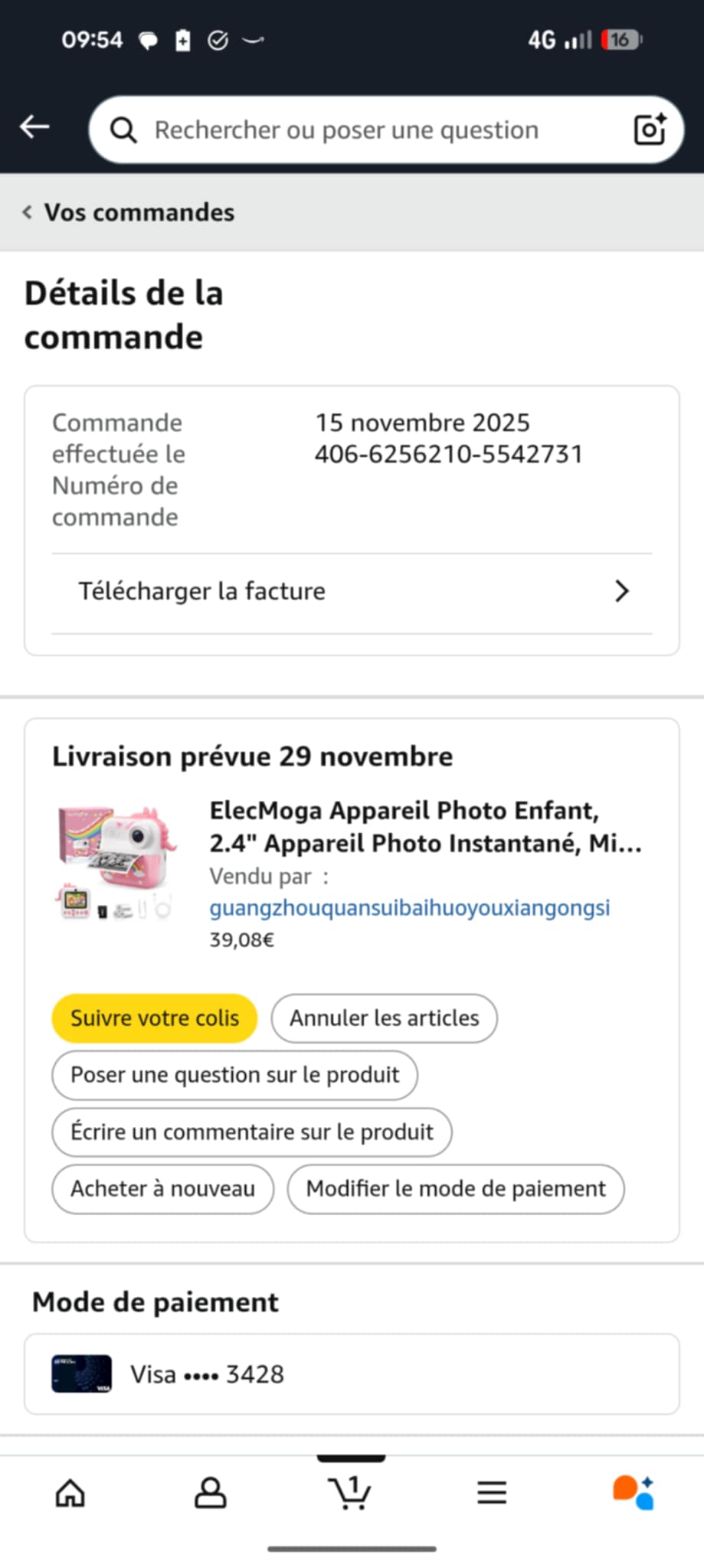Viewport: 704px width, 1568px height.
Task: Tap Suivre votre colis
Action: coord(154,1018)
